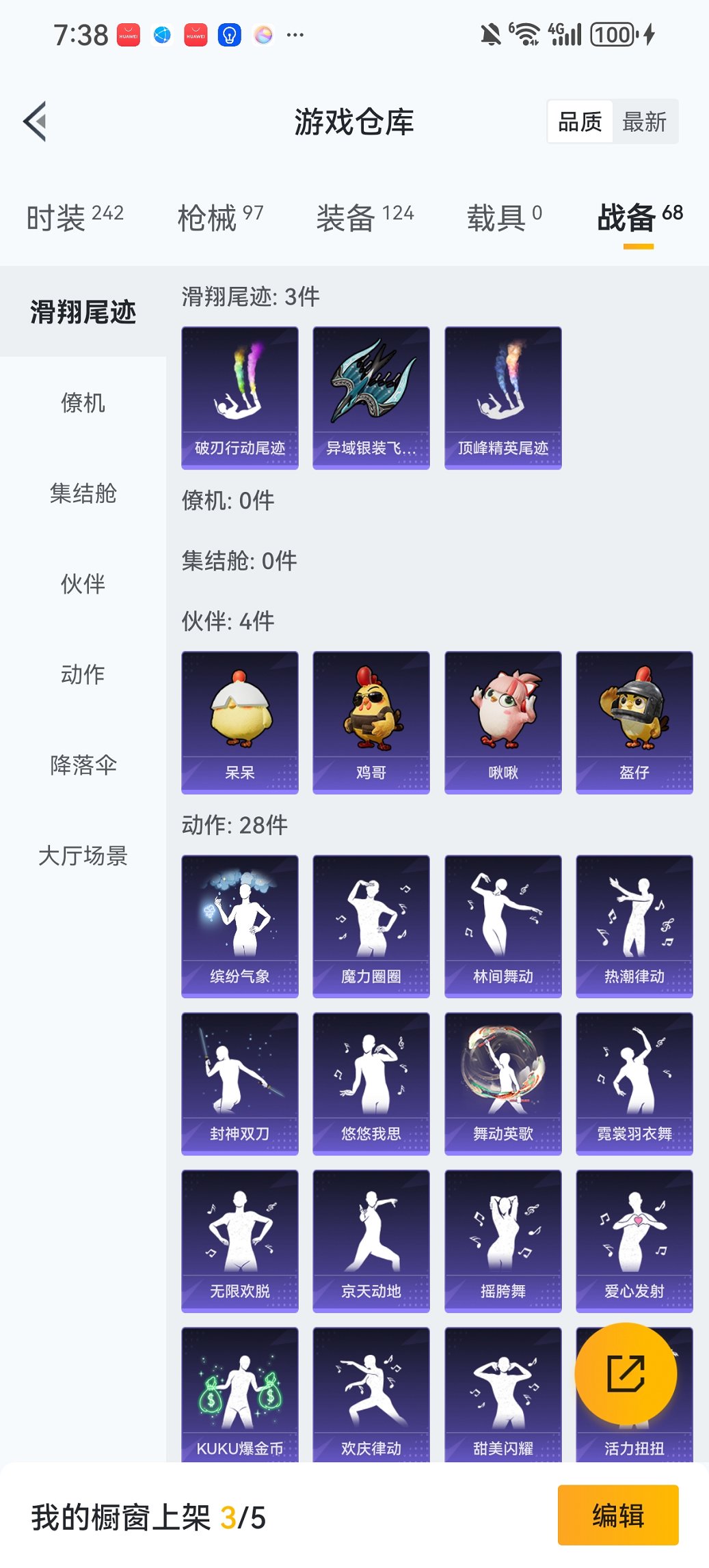Tap the orange floating share button

tap(626, 1374)
